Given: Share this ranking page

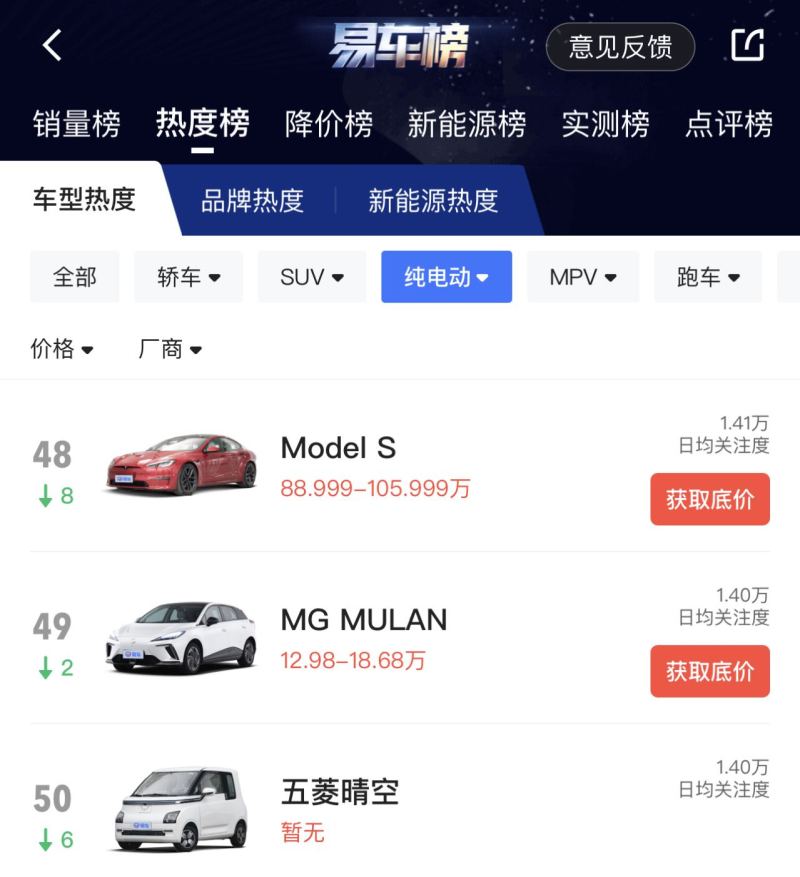Looking at the screenshot, I should 747,45.
